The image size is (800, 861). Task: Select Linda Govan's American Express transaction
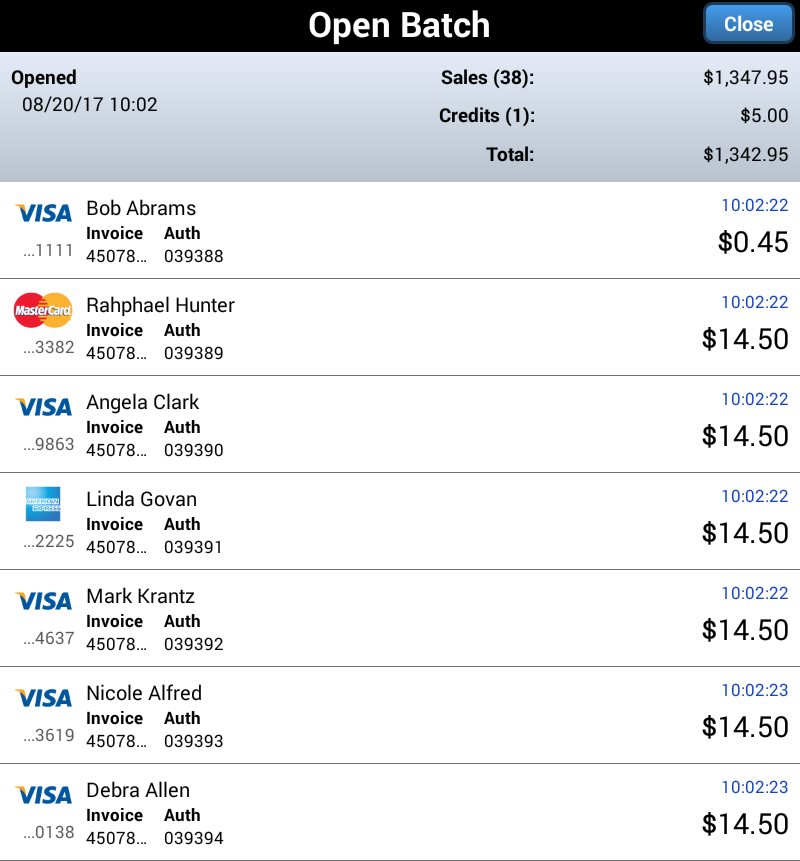400,521
